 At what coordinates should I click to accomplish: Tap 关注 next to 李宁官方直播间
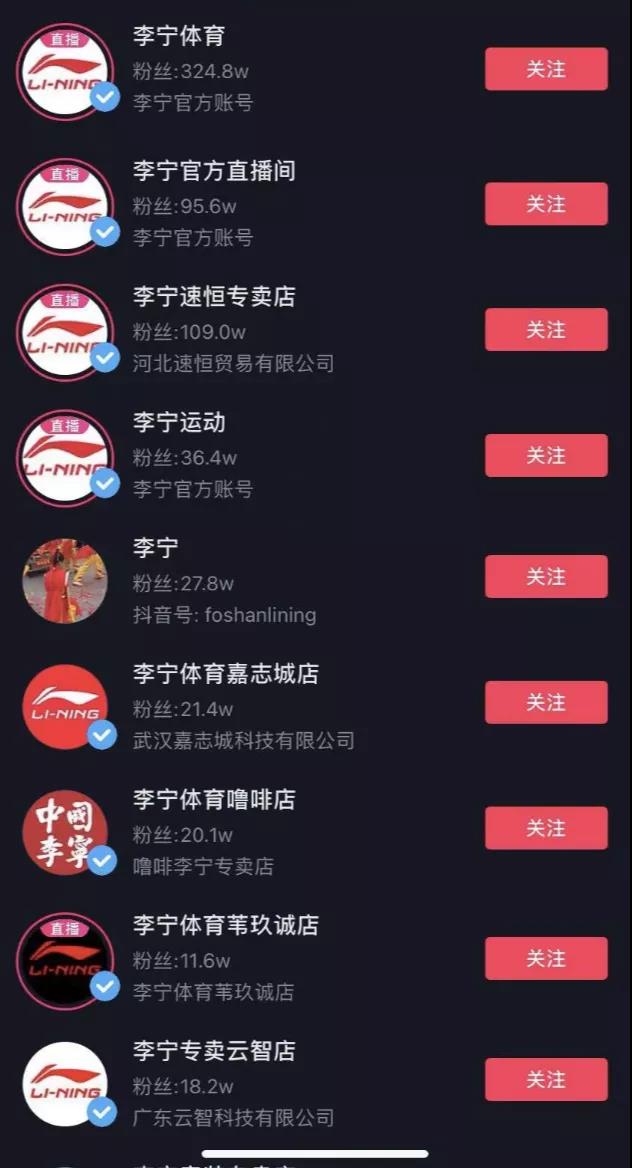pyautogui.click(x=546, y=204)
